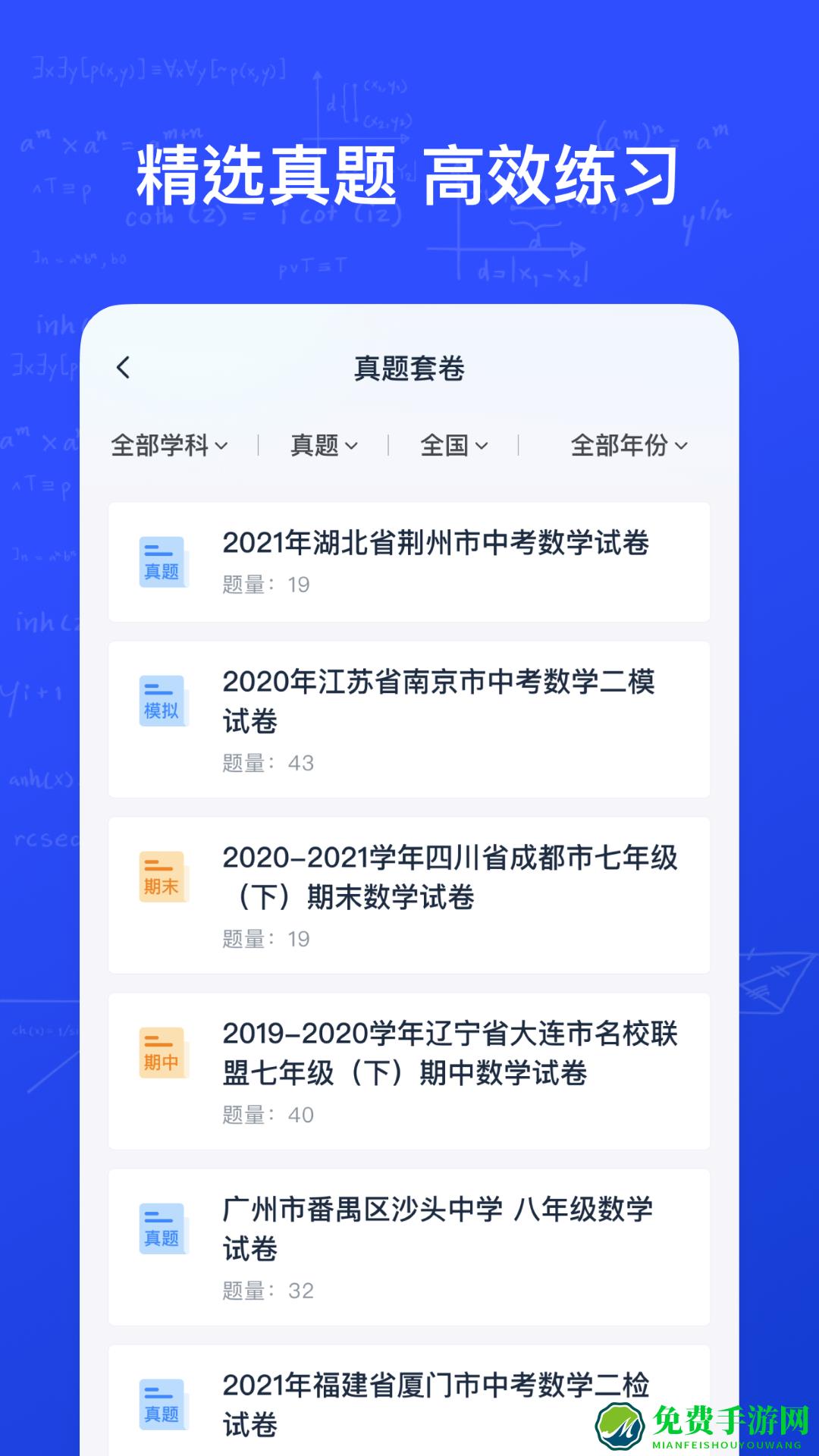Tap the back arrow icon
Screen dimensions: 819x1456
coord(124,366)
